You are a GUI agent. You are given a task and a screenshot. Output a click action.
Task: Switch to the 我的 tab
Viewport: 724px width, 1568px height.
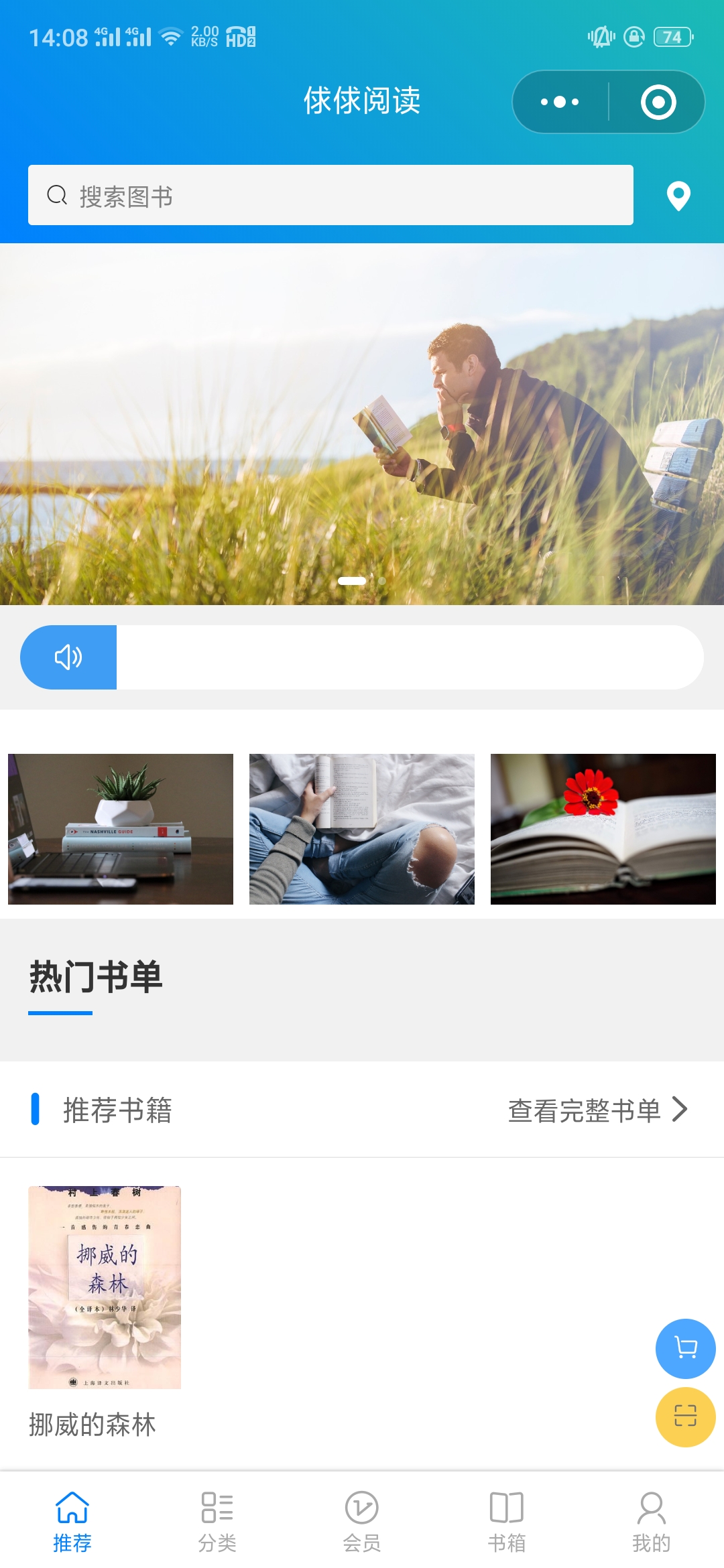click(651, 1521)
